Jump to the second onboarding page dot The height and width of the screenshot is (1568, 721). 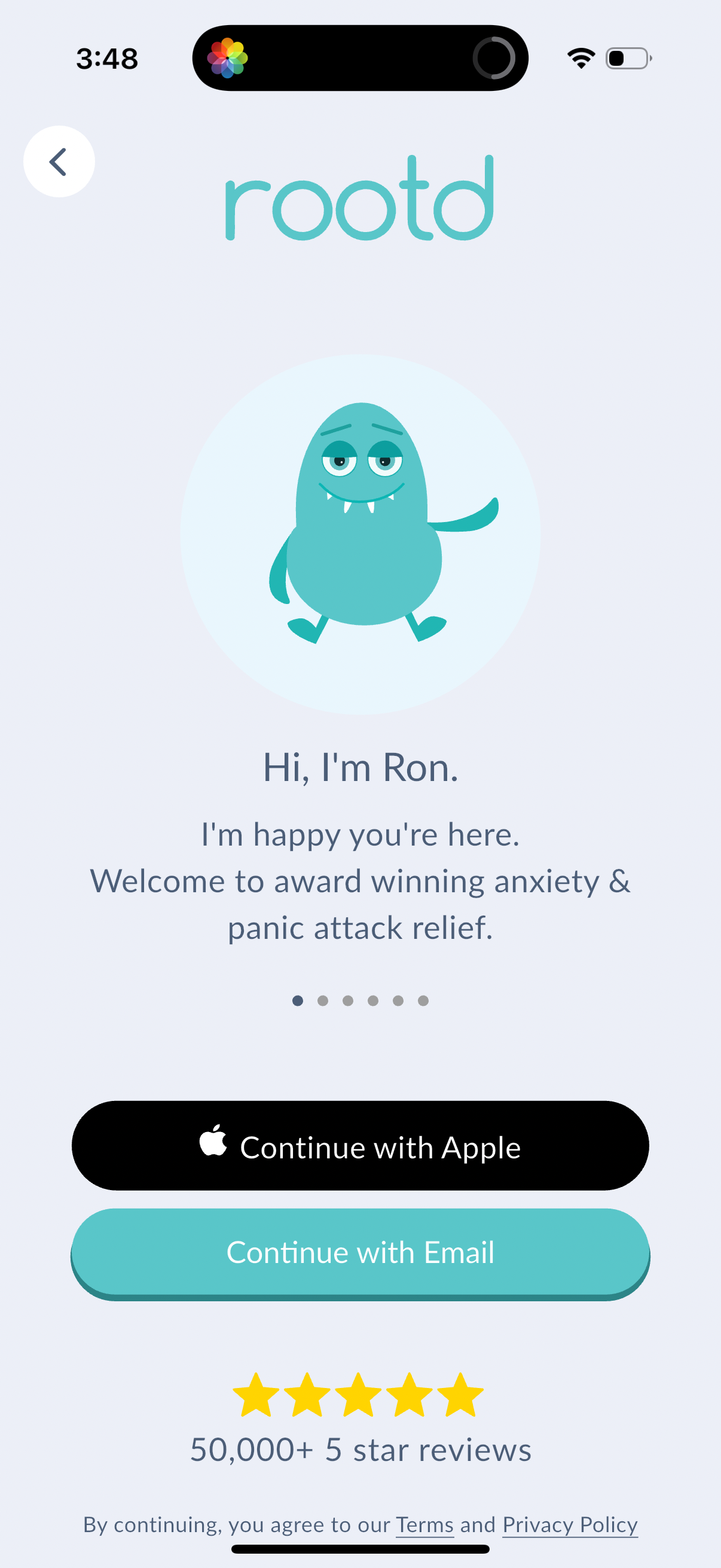[322, 1000]
